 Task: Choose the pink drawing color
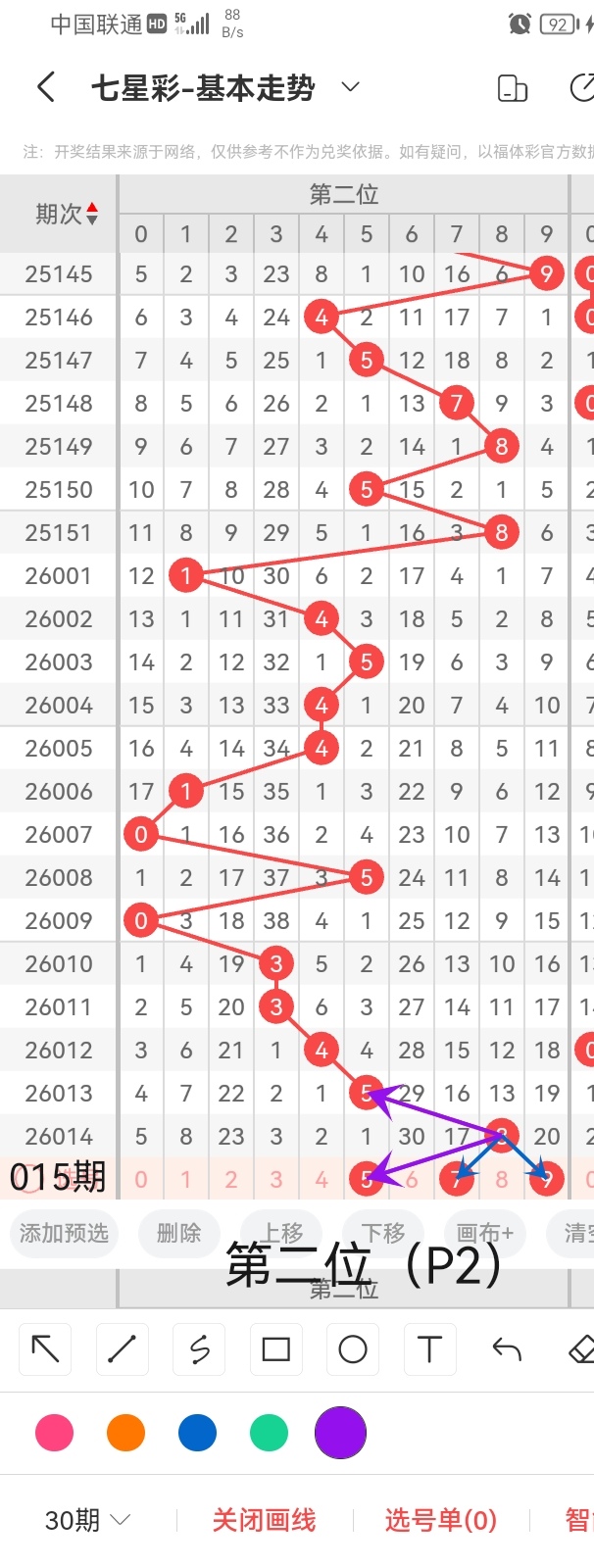(54, 1433)
